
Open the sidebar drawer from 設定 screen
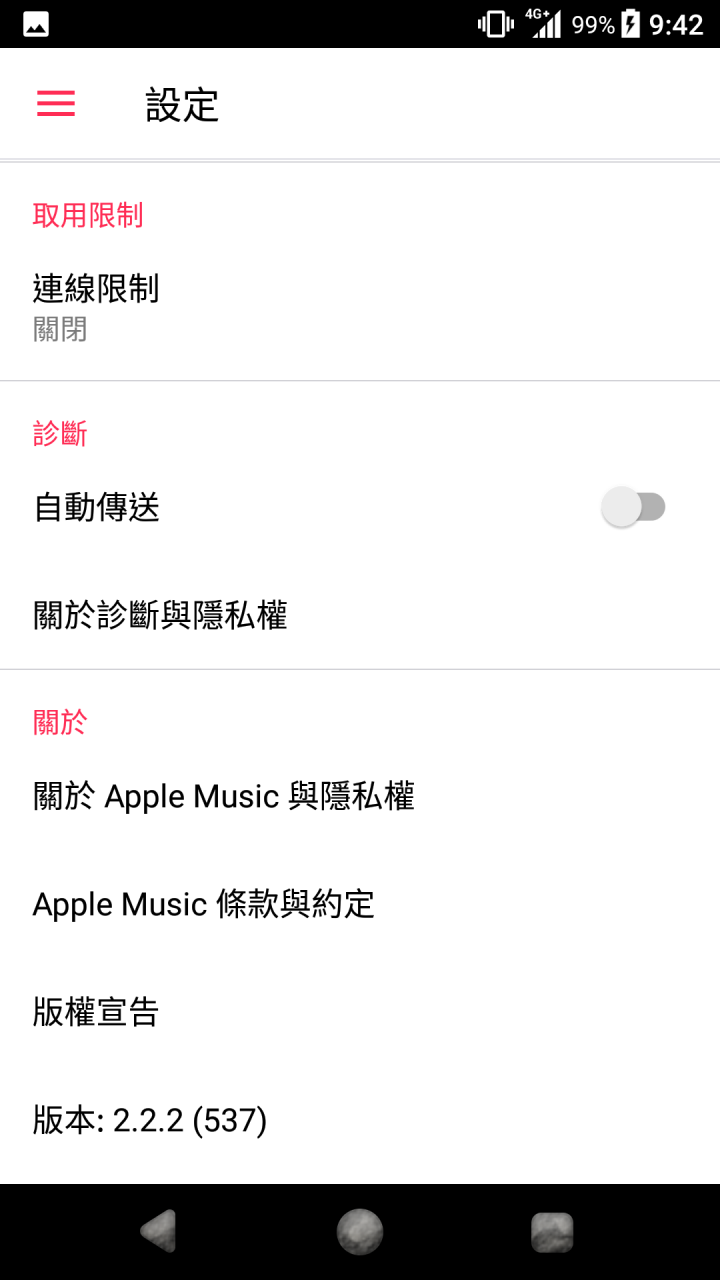click(55, 104)
